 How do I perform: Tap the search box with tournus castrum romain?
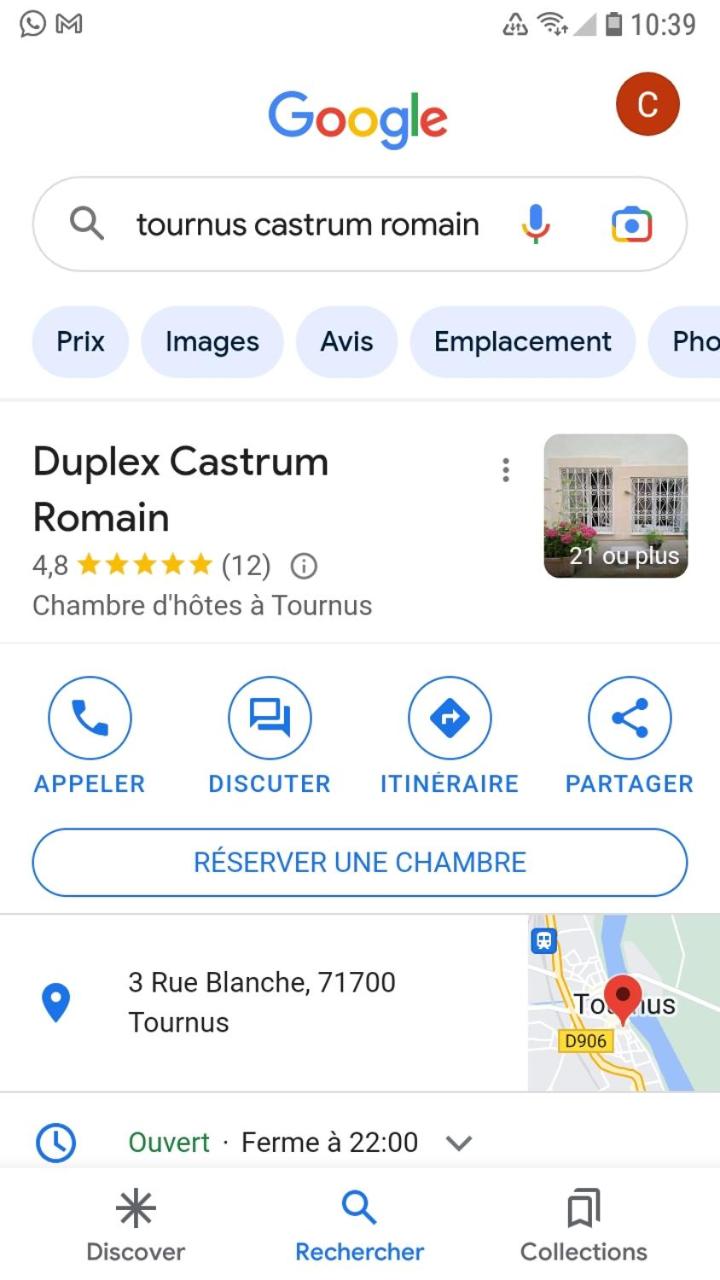click(x=307, y=224)
